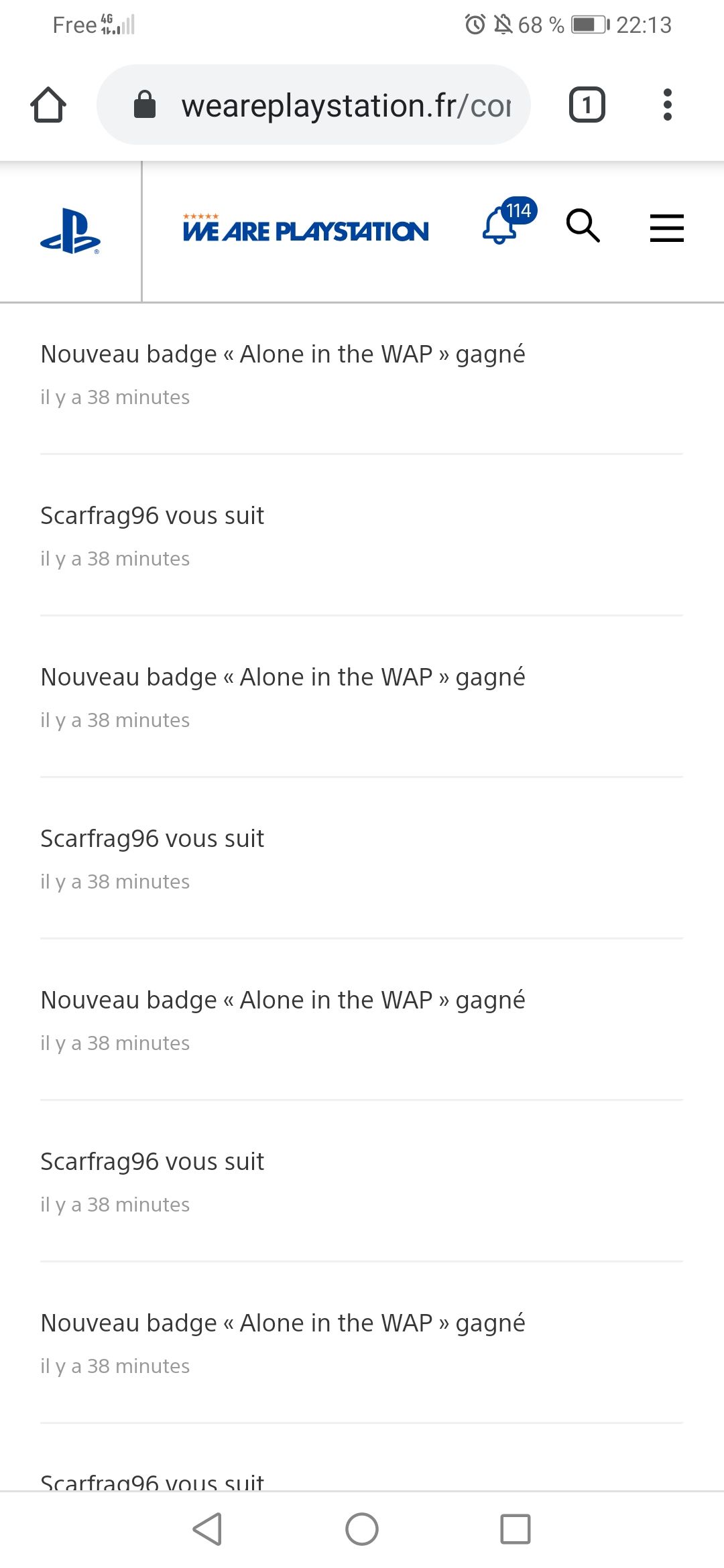Screen dimensions: 724x1568
Task: Open the notifications bell showing 114
Action: click(509, 222)
